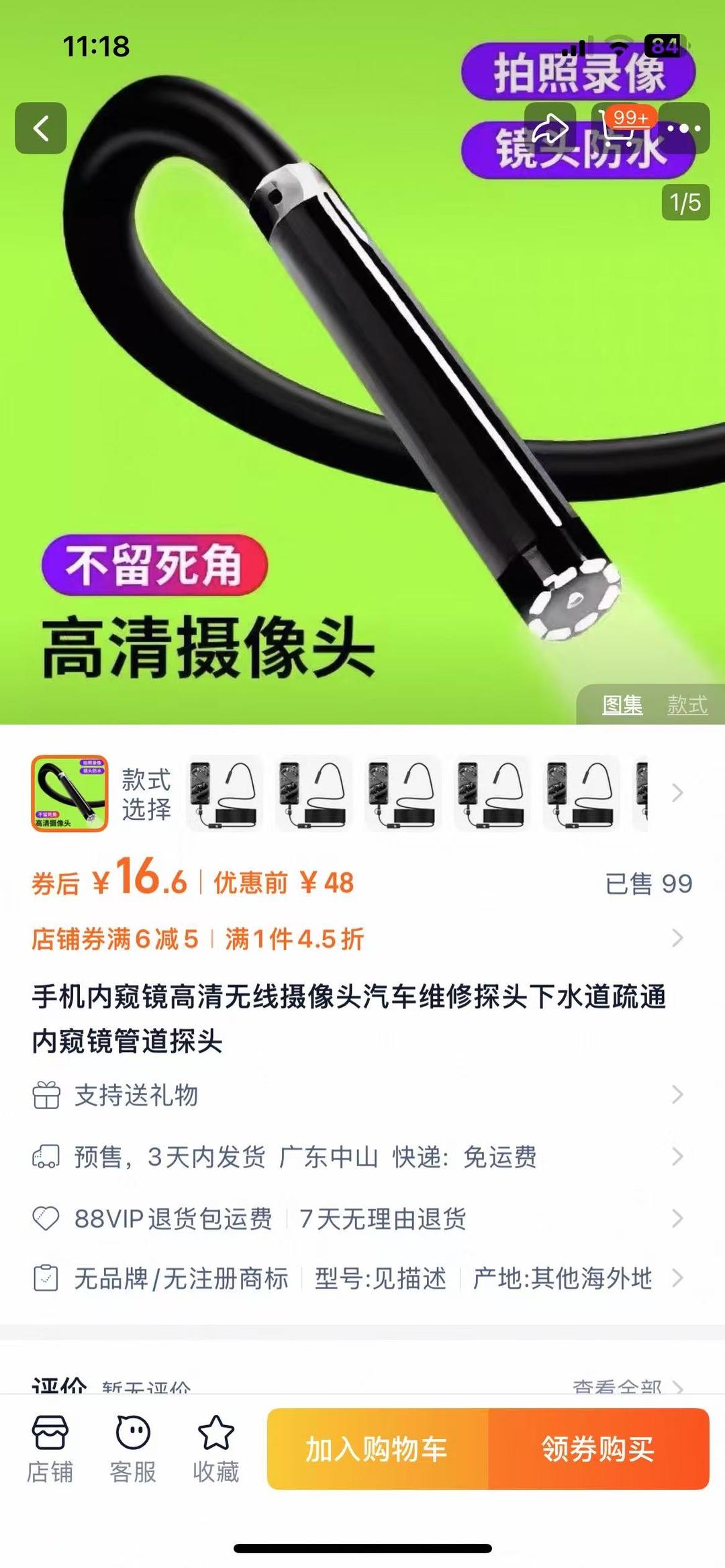Open the 店铺券满6减5 coupon details
The height and width of the screenshot is (1568, 725).
(x=115, y=939)
